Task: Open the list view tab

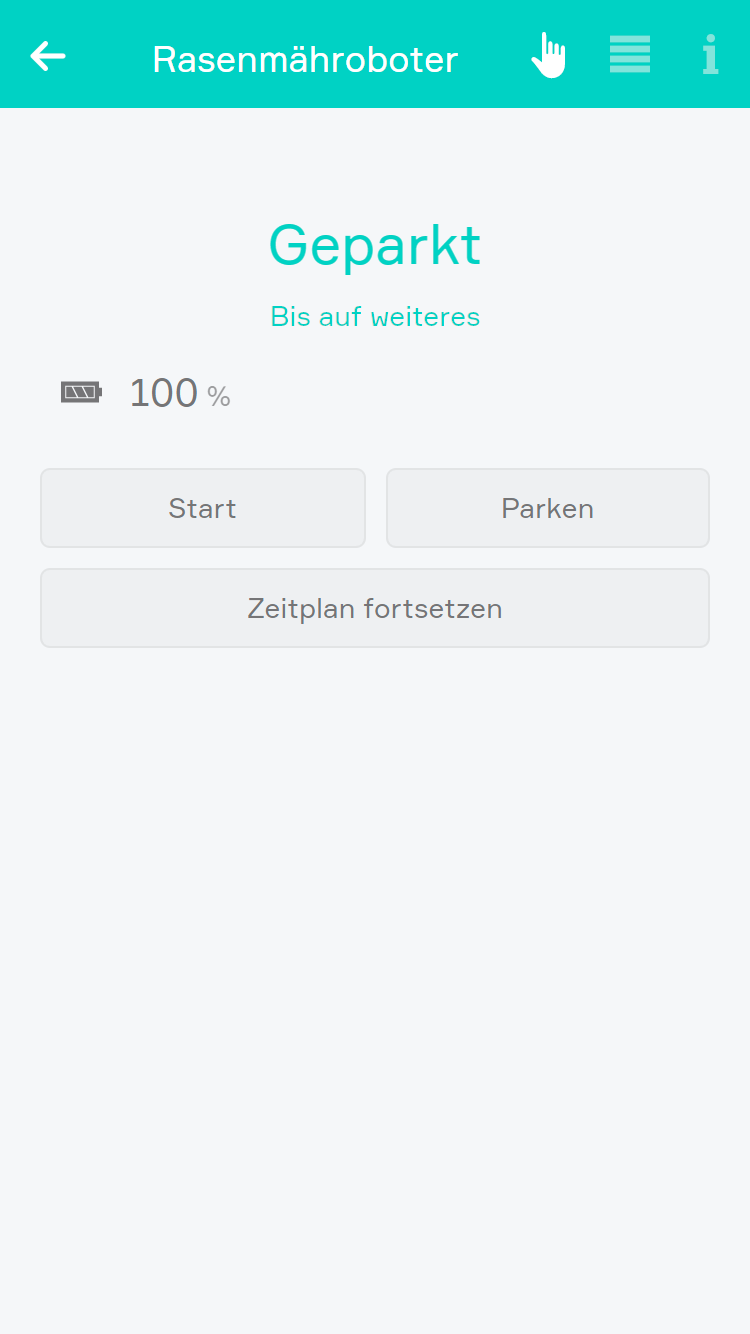Action: point(630,55)
